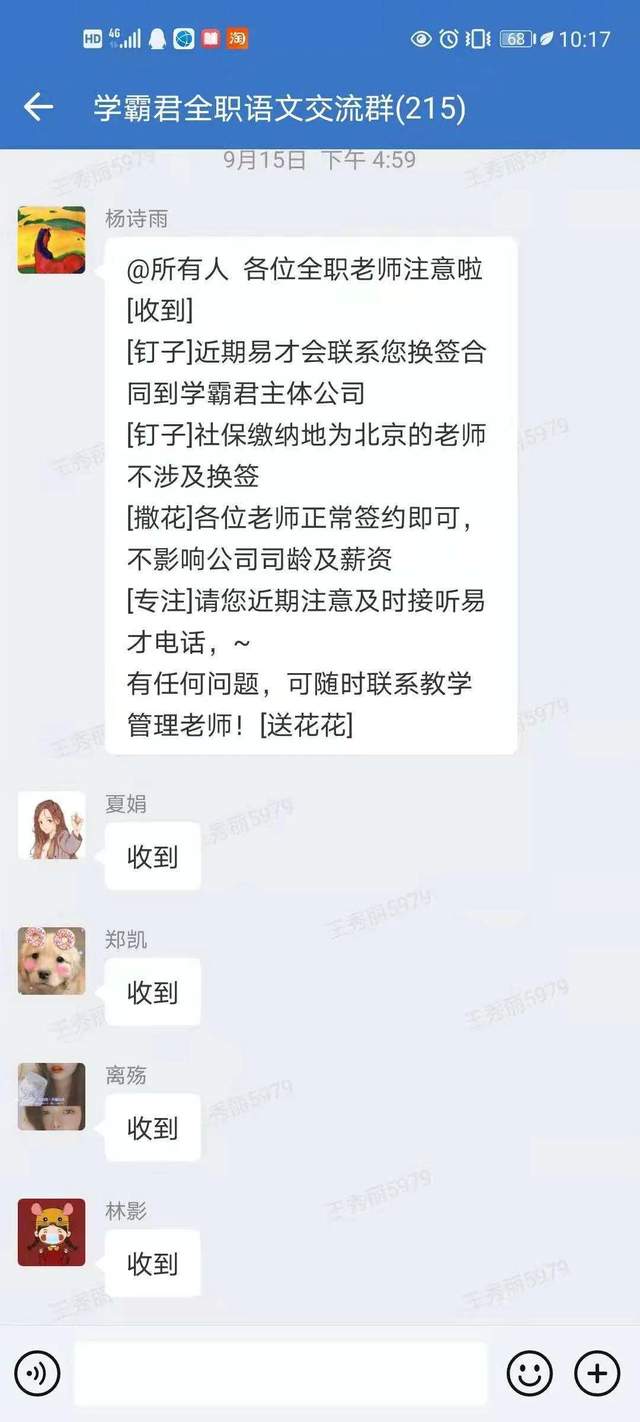Open 林影's profile avatar
The height and width of the screenshot is (1422, 640).
pyautogui.click(x=52, y=1232)
